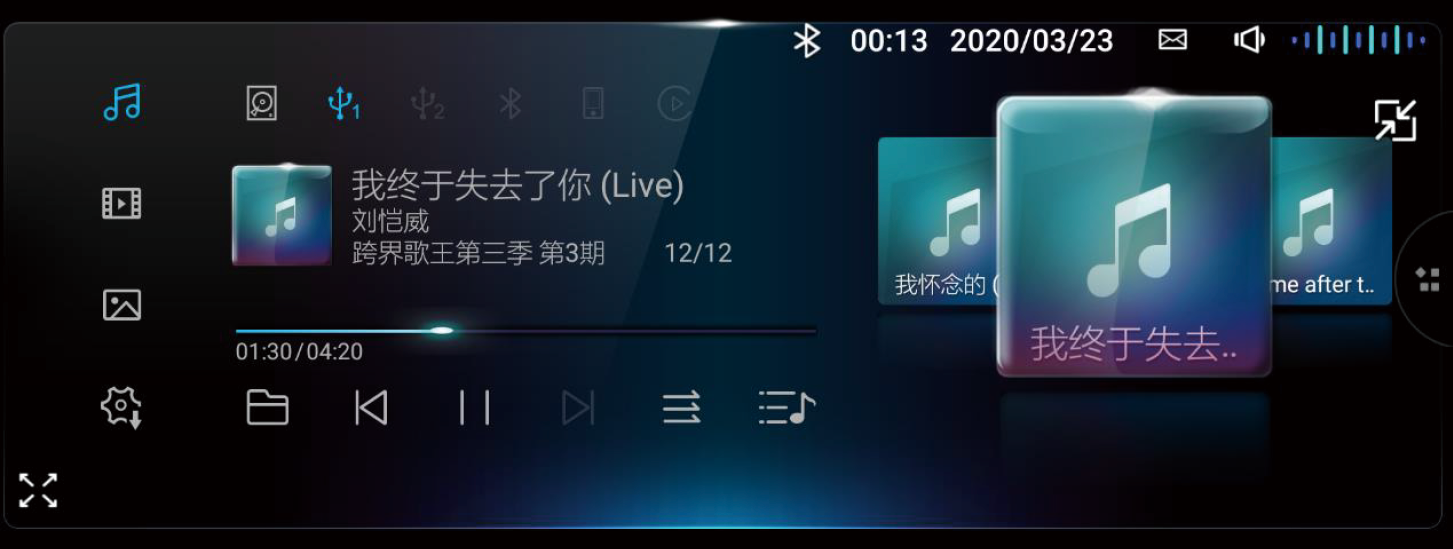Viewport: 1453px width, 549px height.
Task: Open media settings gear
Action: (x=122, y=408)
